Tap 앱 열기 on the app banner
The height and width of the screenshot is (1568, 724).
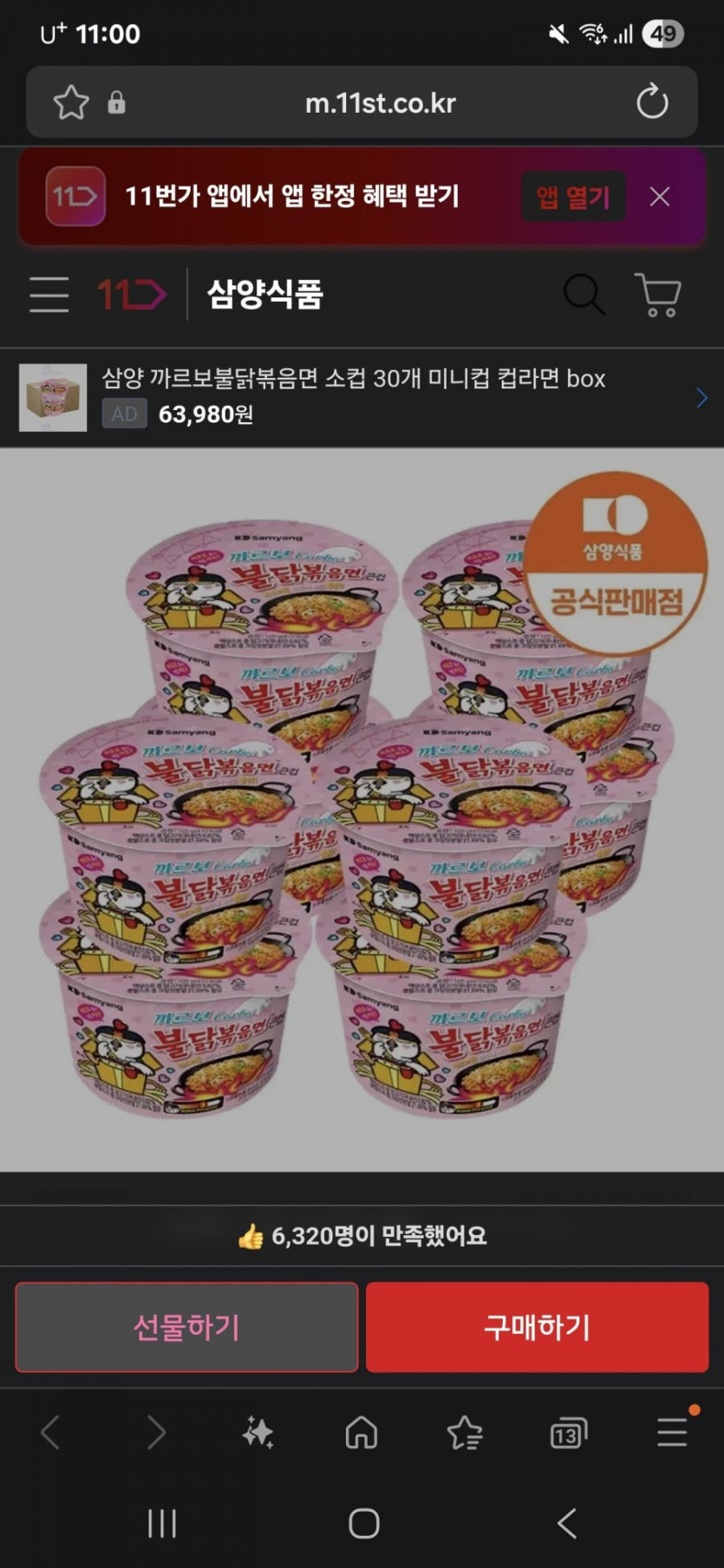point(573,197)
